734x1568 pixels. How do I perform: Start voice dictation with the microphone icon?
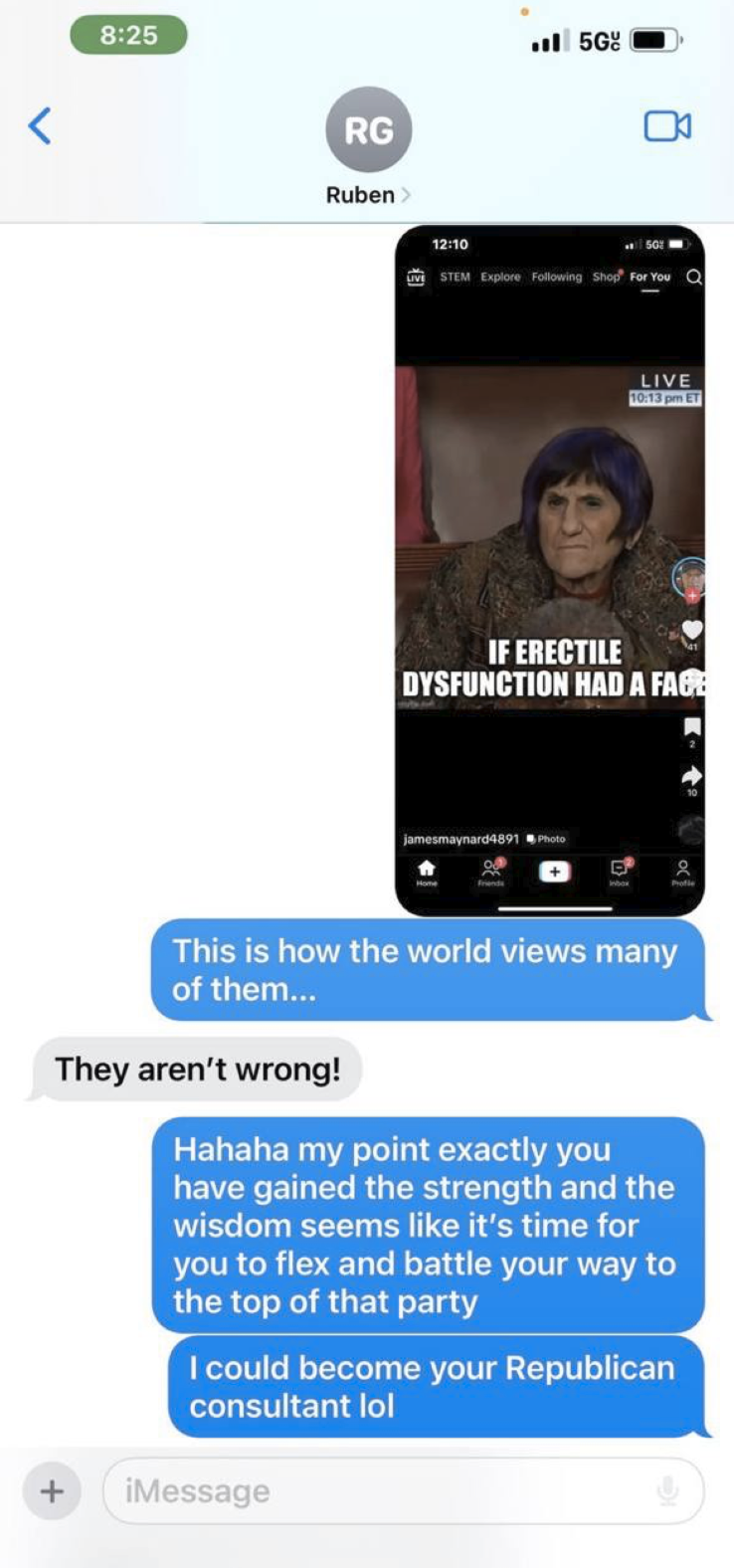(668, 1491)
